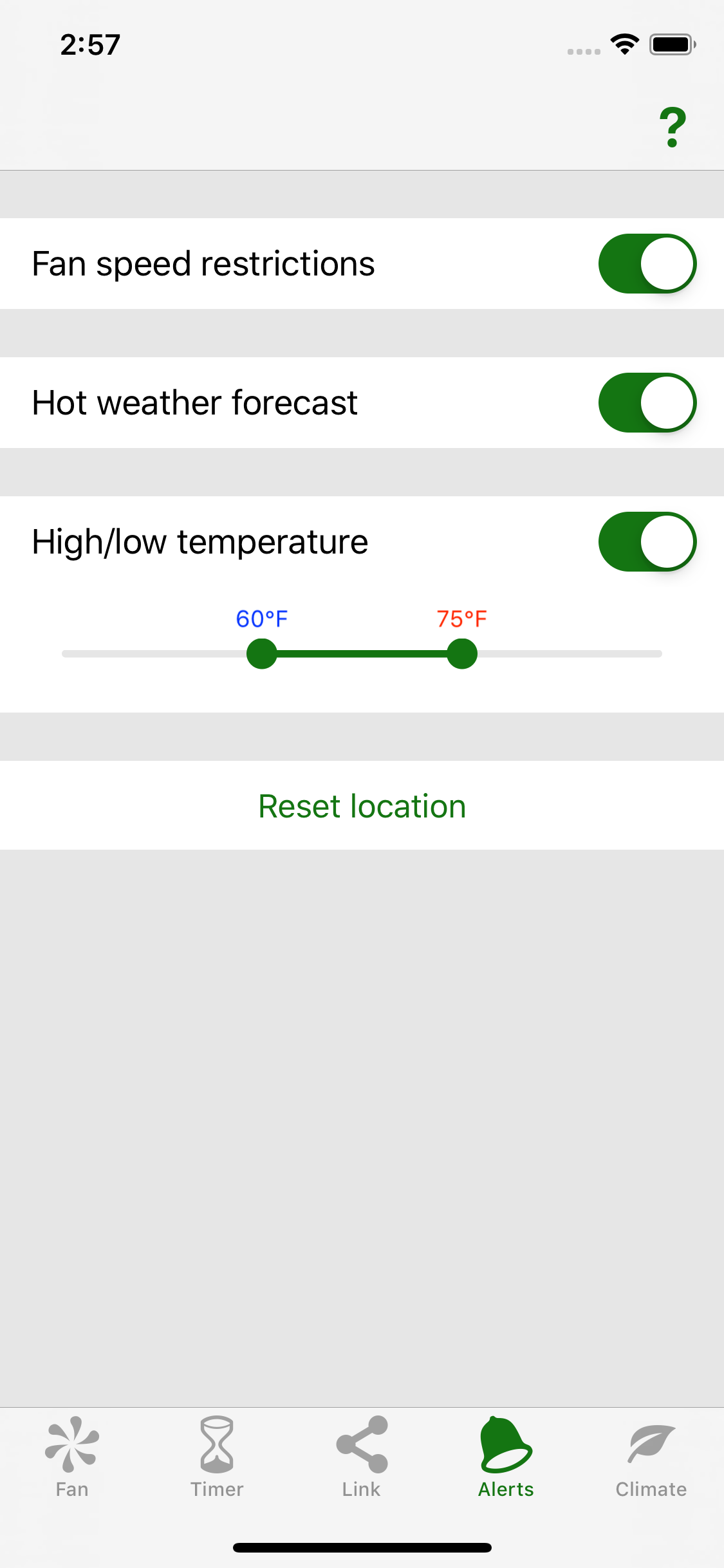Screen dimensions: 724x1568
Task: Turn off Fan speed restrictions
Action: (x=647, y=264)
